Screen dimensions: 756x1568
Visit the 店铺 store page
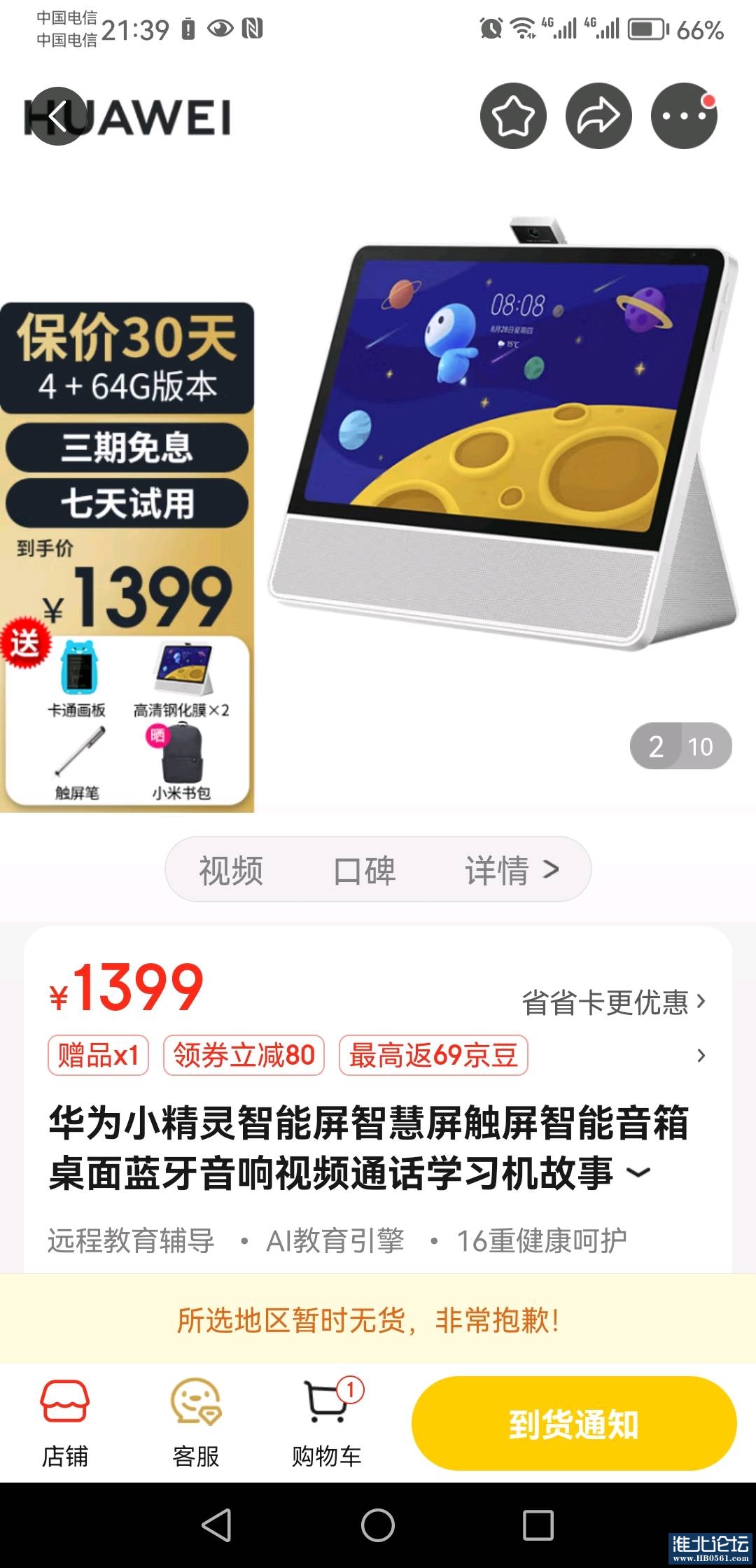coord(64,1422)
